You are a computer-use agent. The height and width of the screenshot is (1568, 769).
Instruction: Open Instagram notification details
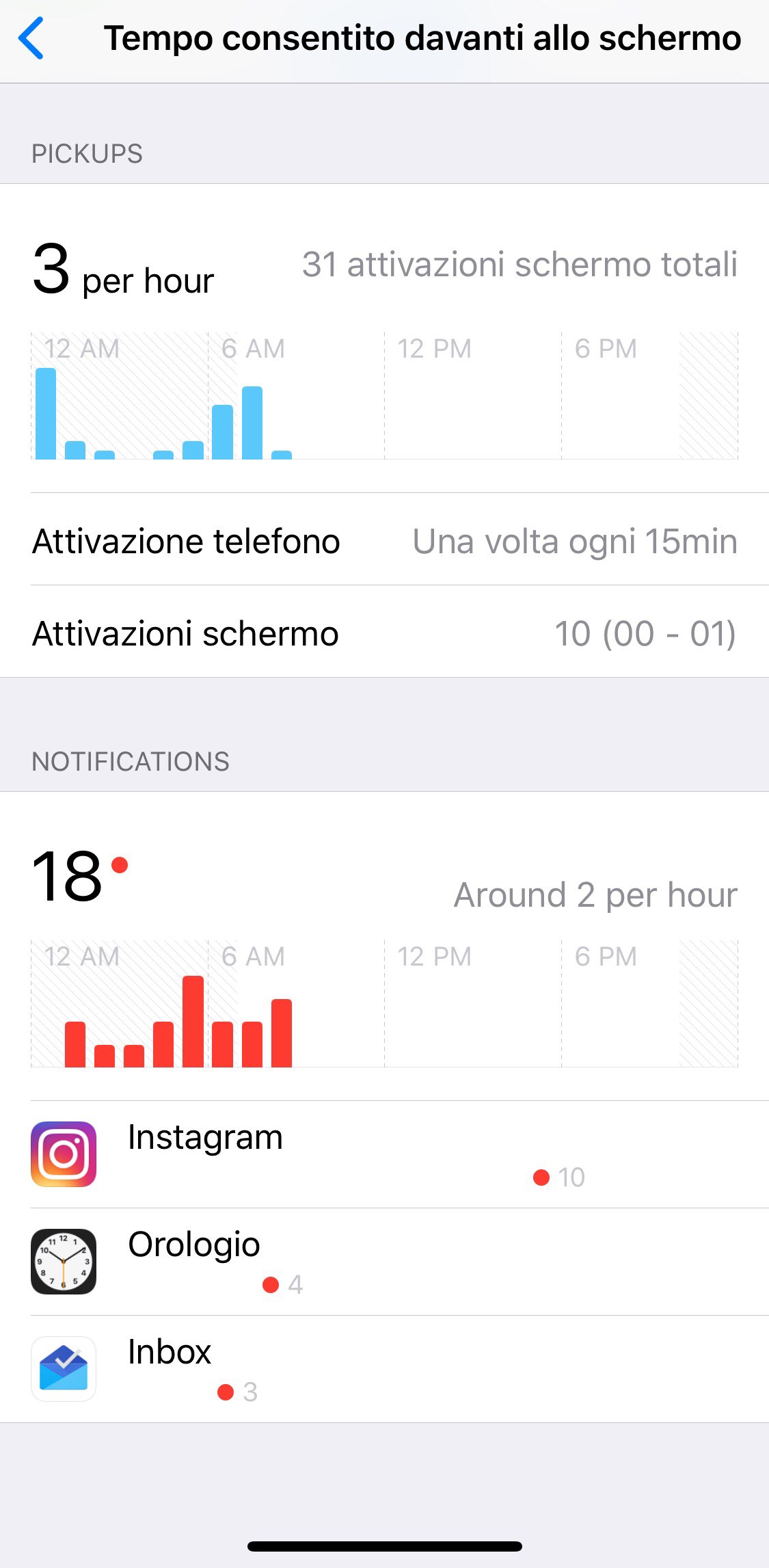point(384,1154)
